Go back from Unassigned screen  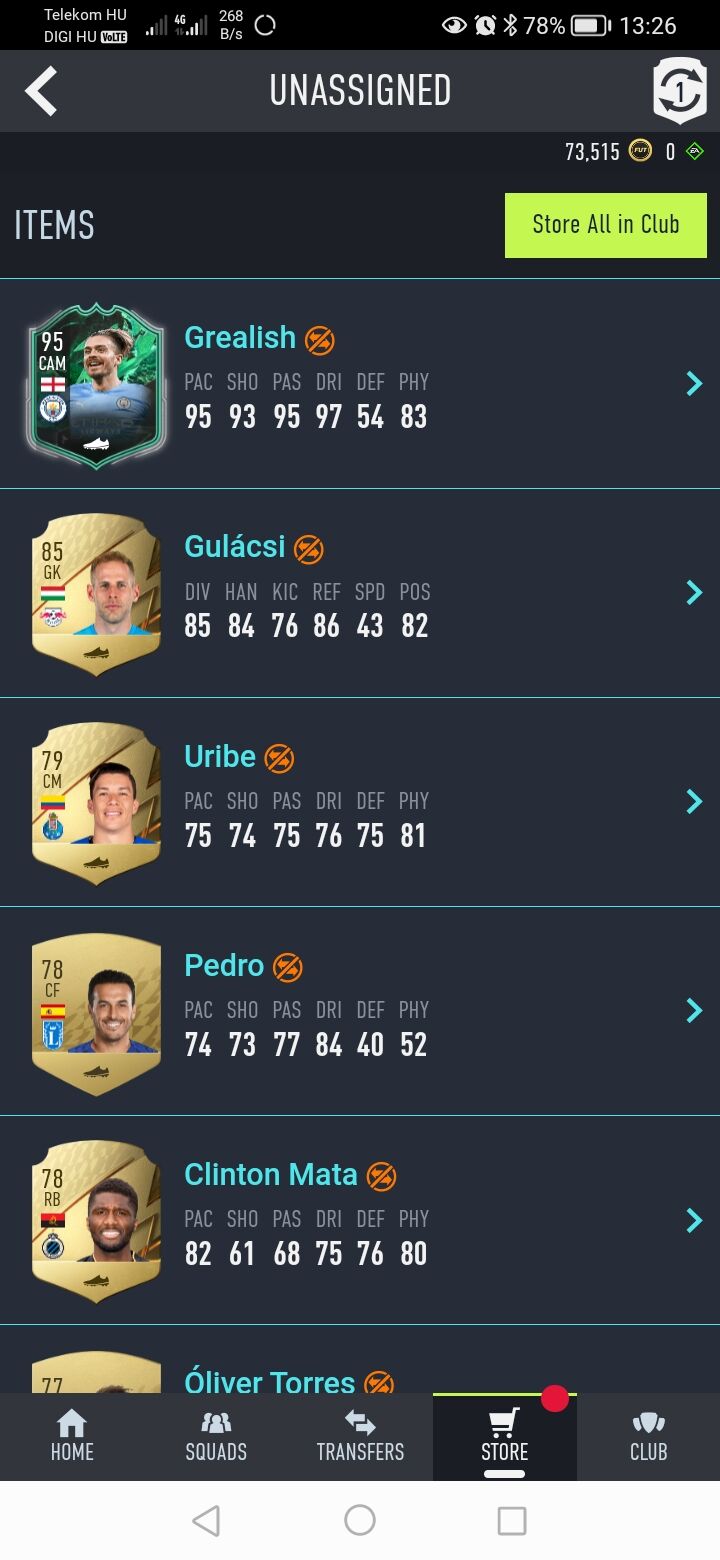tap(42, 91)
